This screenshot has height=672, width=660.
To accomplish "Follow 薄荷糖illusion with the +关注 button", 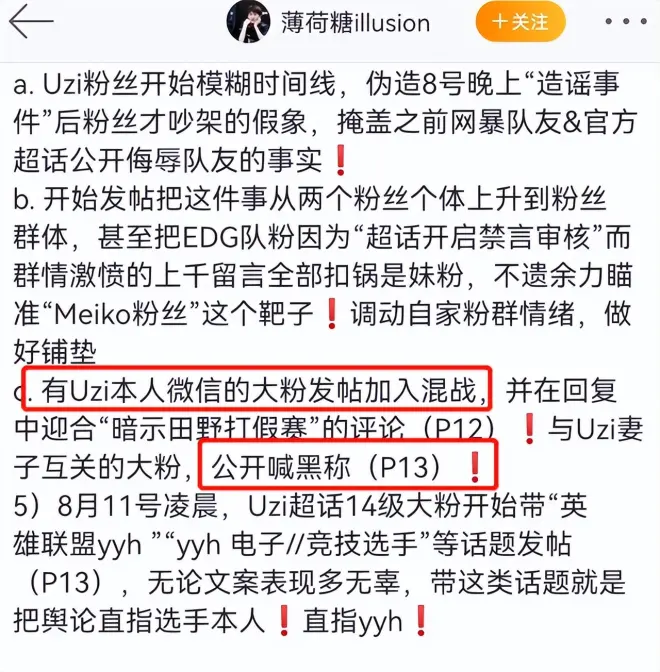I will tap(520, 21).
